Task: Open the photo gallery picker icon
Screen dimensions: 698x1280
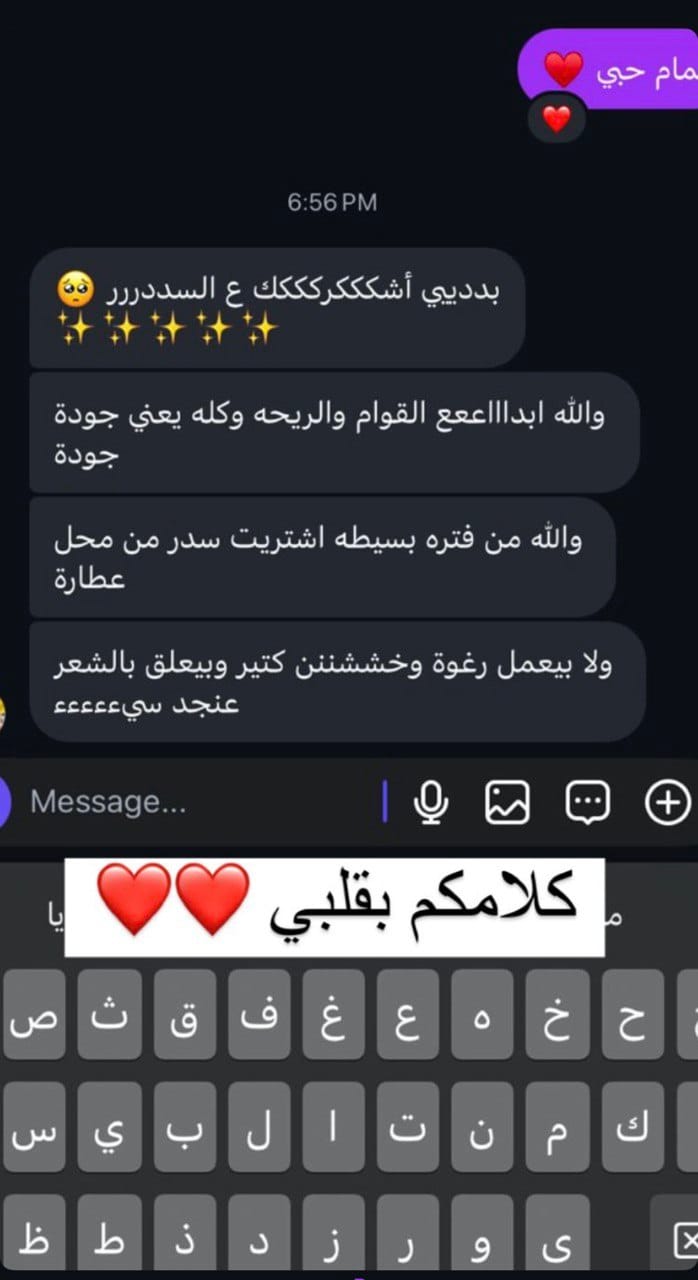Action: click(507, 802)
